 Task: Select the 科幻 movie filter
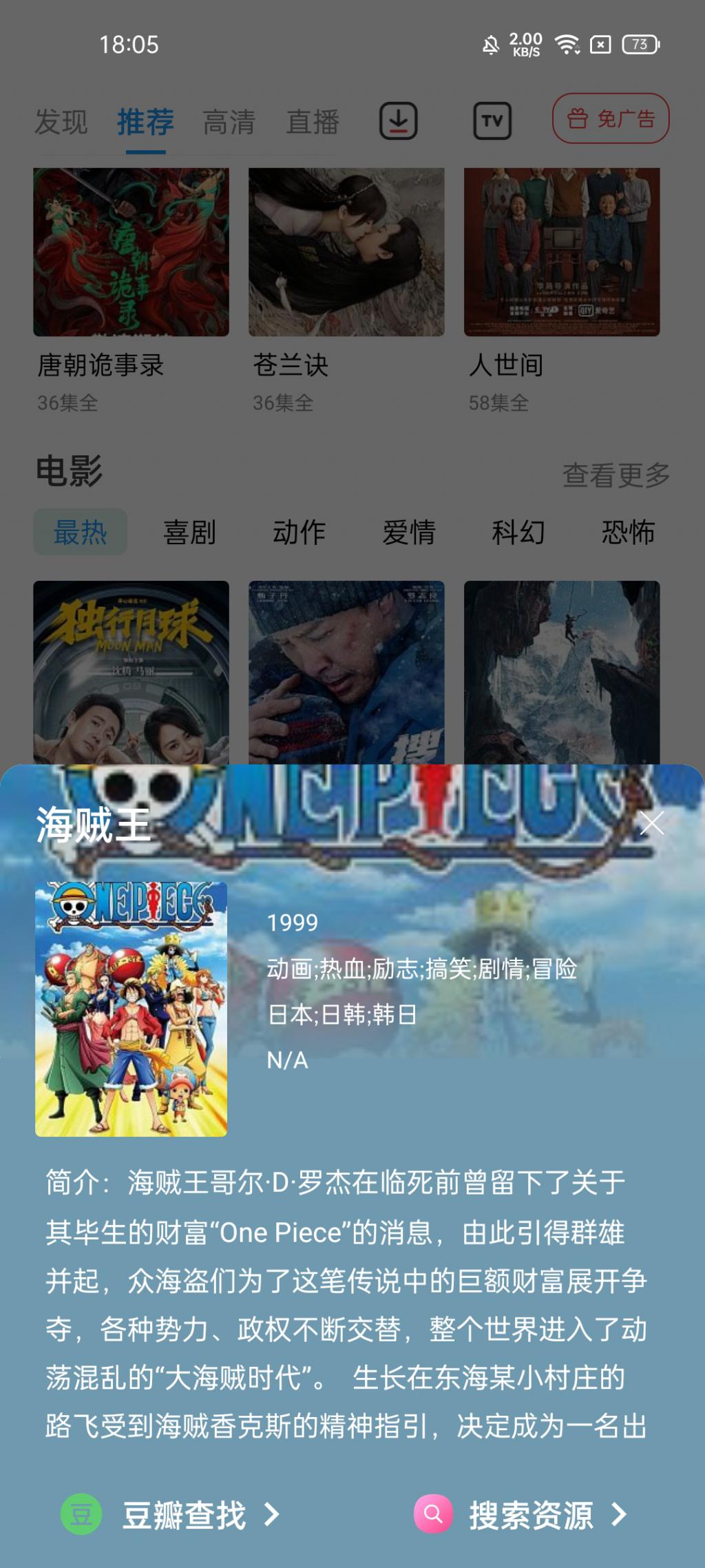click(x=518, y=532)
